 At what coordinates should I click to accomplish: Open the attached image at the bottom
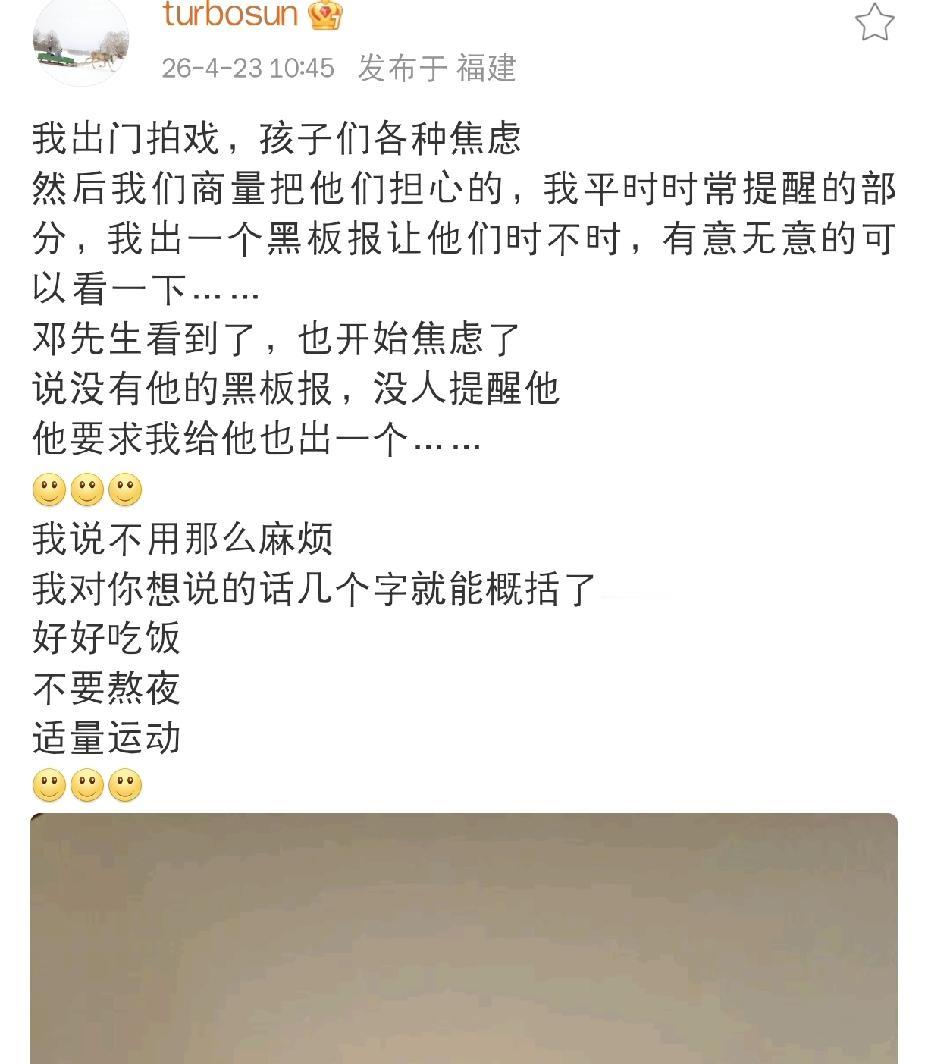pyautogui.click(x=464, y=940)
